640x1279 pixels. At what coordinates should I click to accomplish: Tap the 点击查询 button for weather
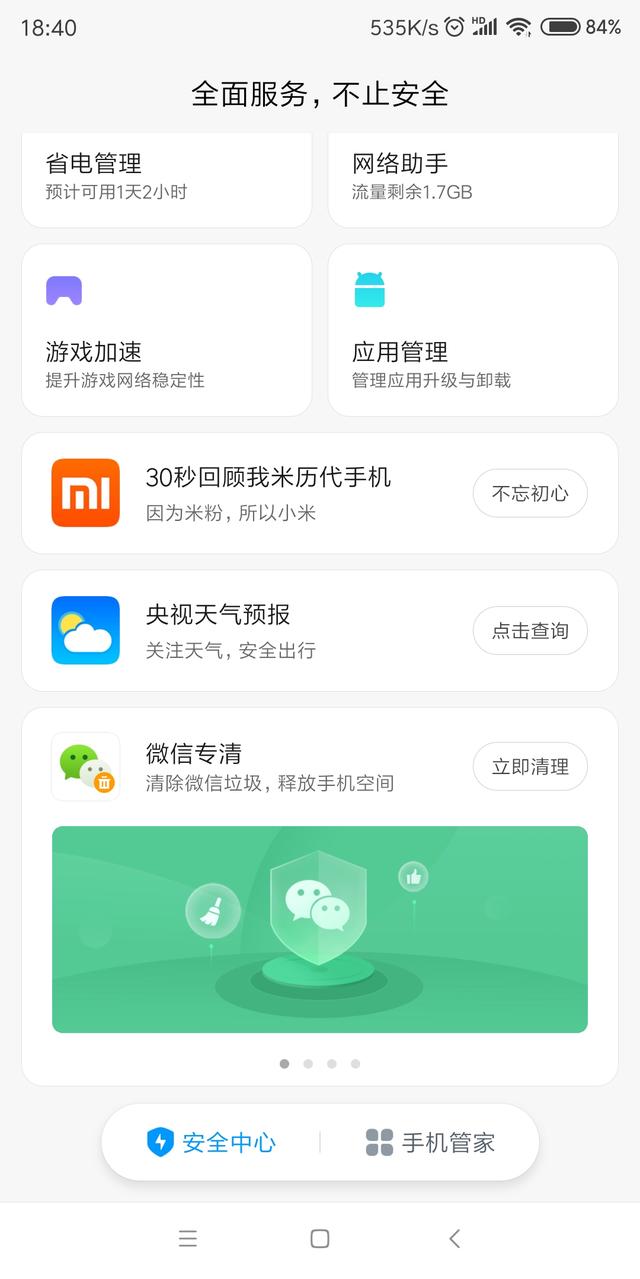pyautogui.click(x=530, y=631)
